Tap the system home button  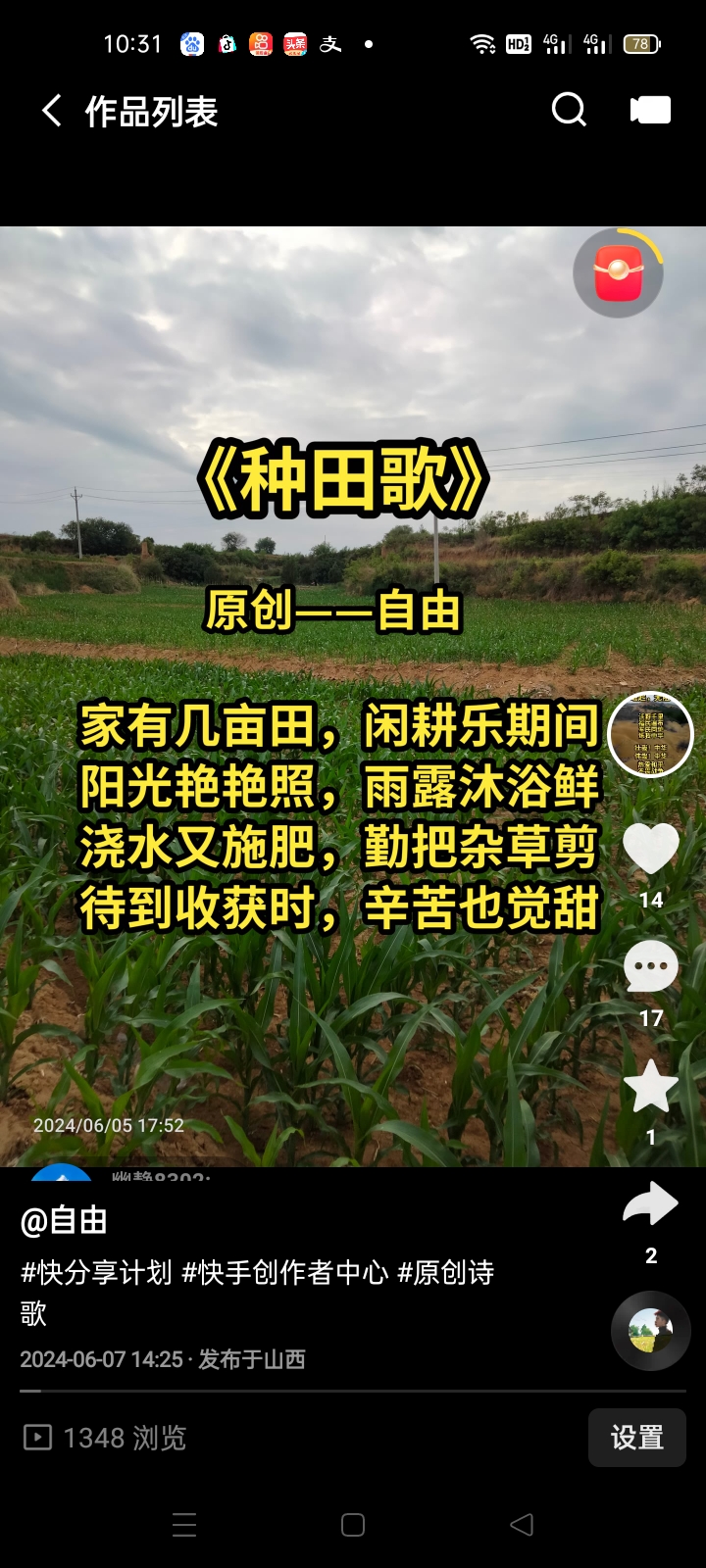point(353,1524)
